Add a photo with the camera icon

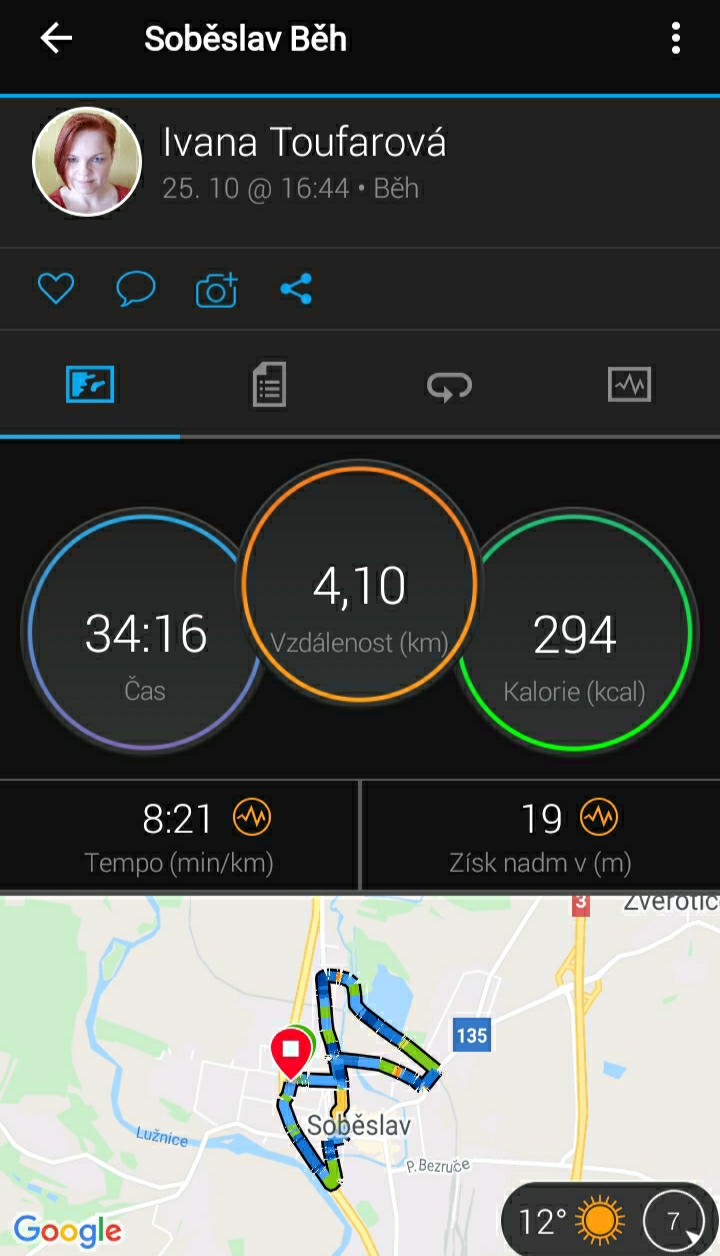(217, 289)
